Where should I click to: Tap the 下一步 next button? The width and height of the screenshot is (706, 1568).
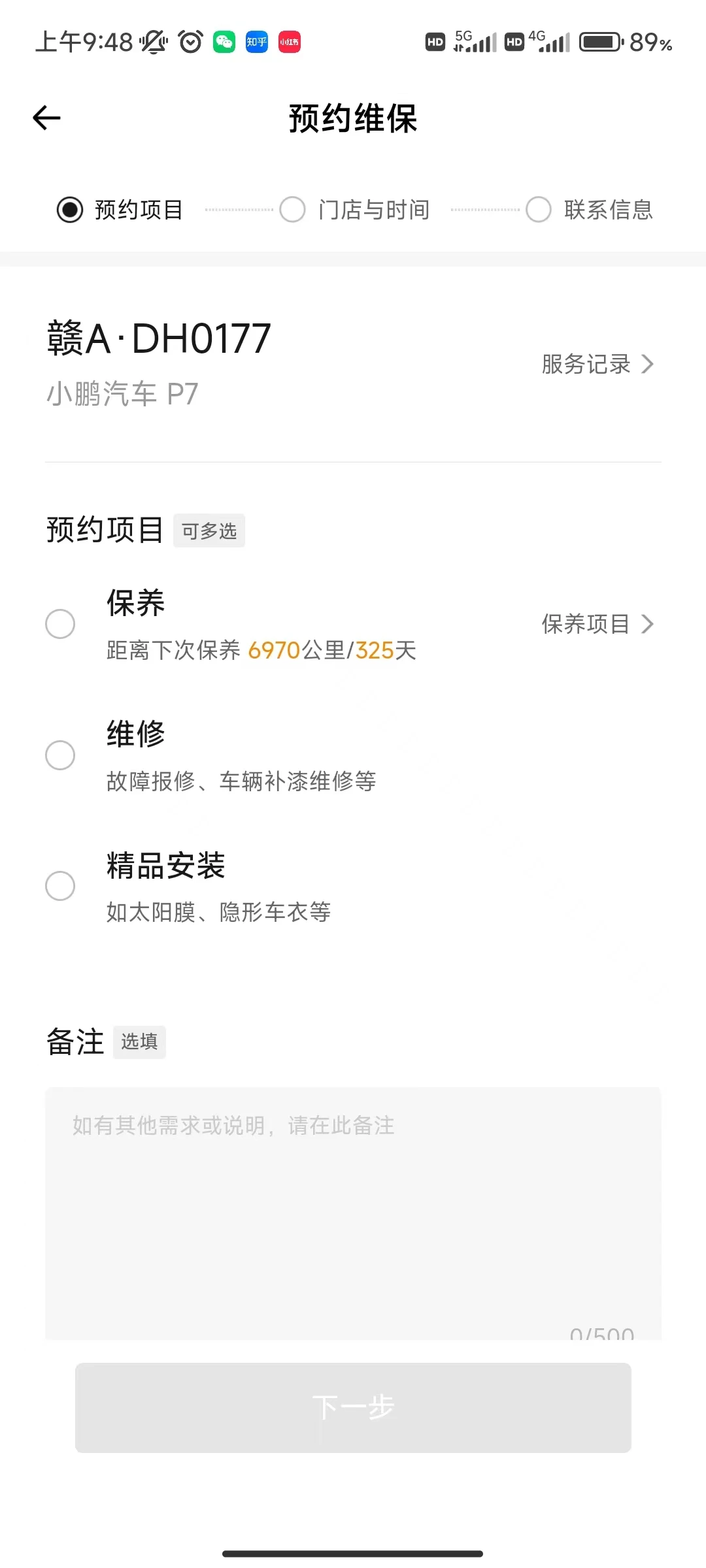coord(353,1407)
